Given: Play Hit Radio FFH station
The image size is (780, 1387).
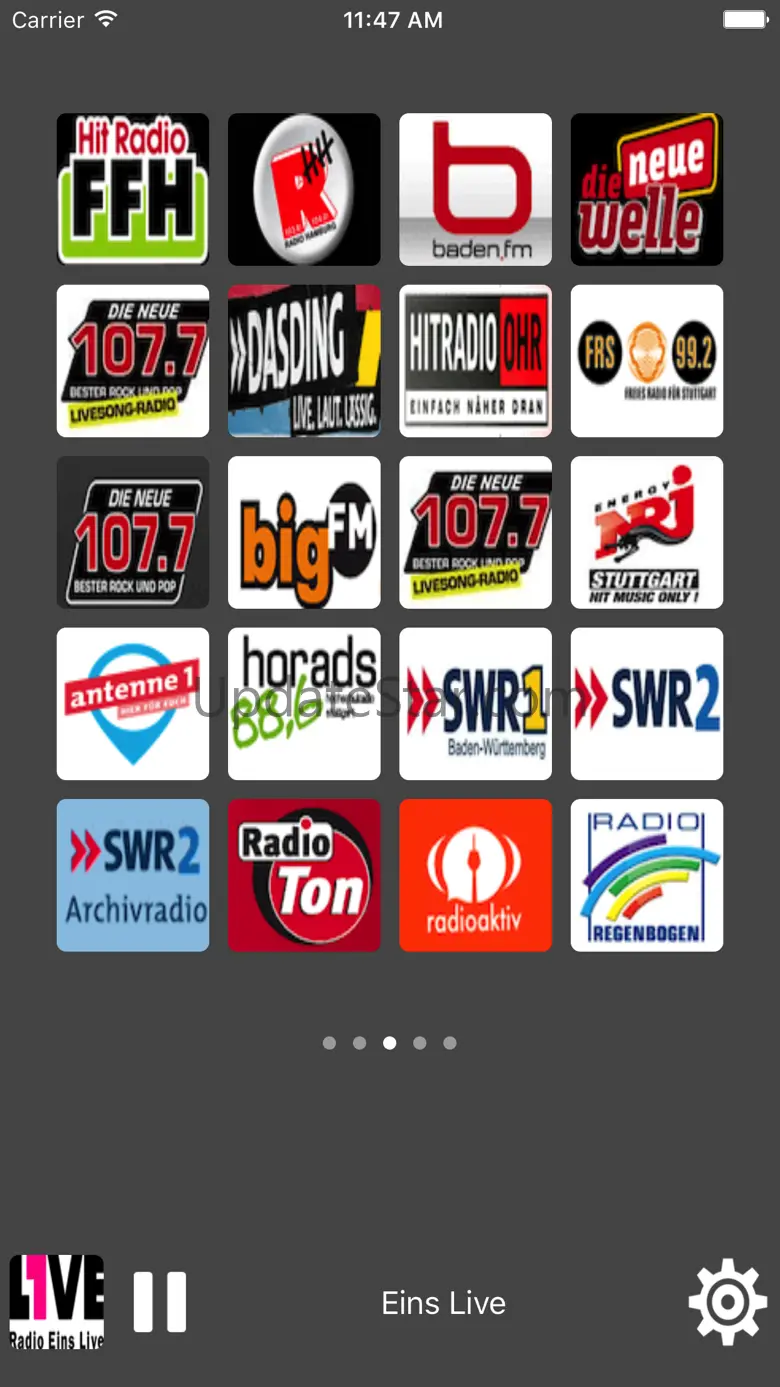Looking at the screenshot, I should coord(133,189).
